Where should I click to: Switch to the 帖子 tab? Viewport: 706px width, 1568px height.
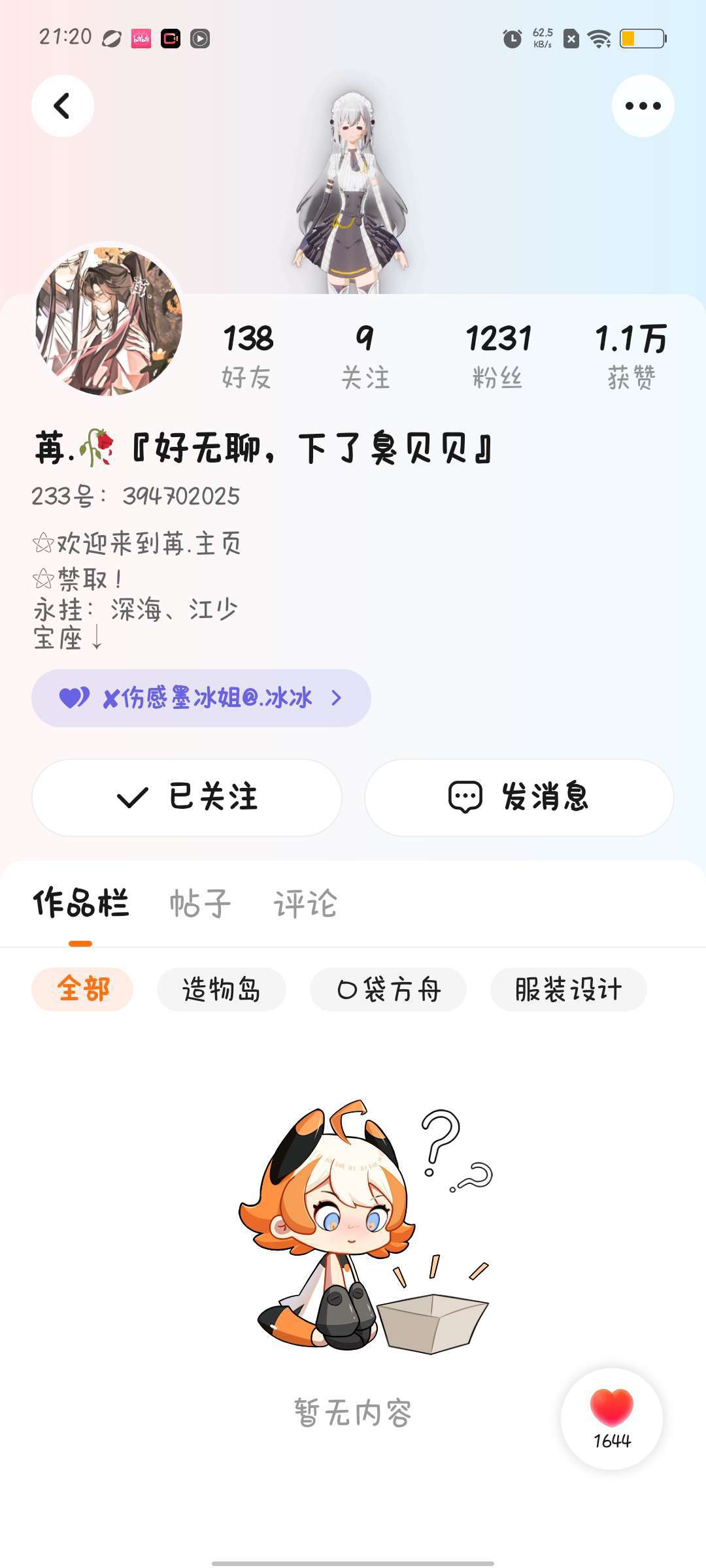click(200, 904)
